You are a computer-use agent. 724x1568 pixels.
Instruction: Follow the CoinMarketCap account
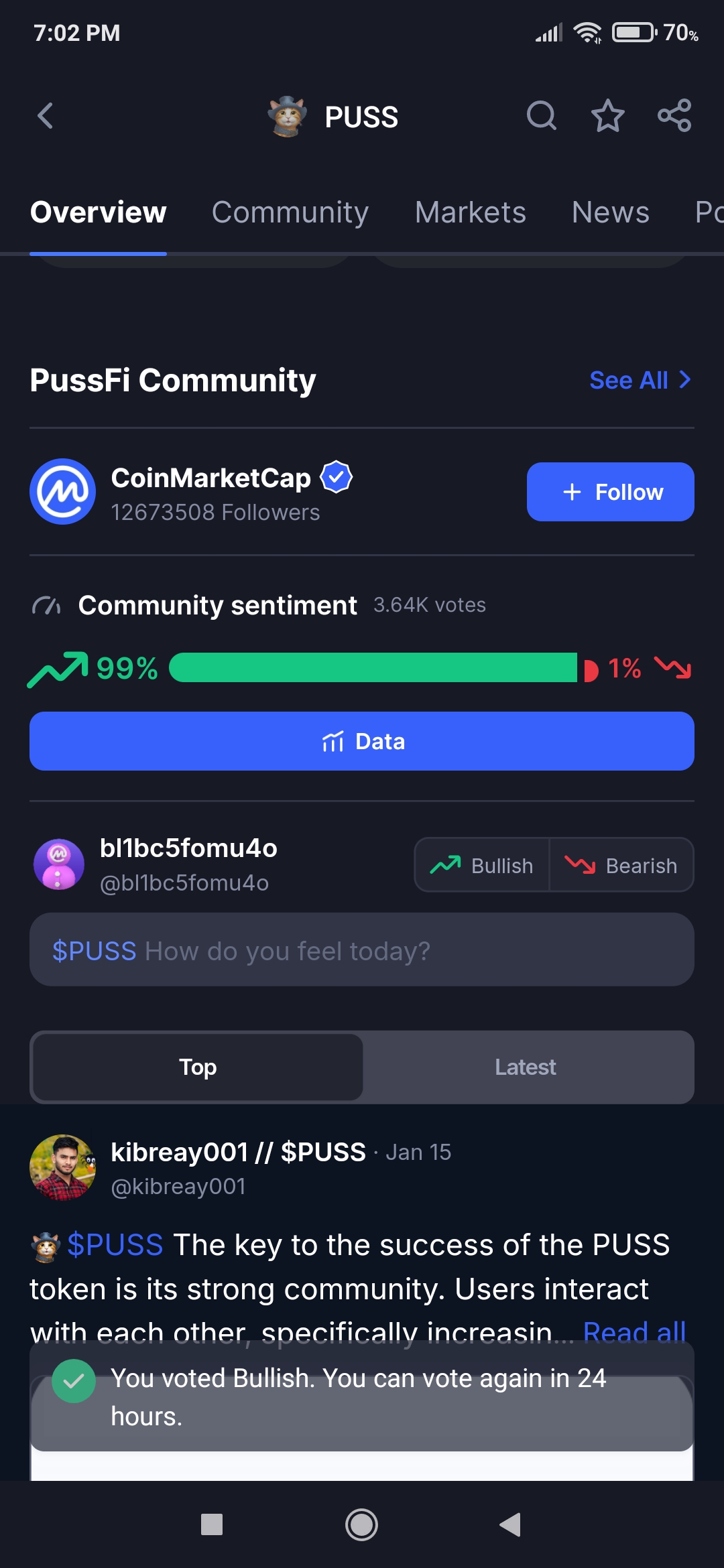pyautogui.click(x=611, y=492)
